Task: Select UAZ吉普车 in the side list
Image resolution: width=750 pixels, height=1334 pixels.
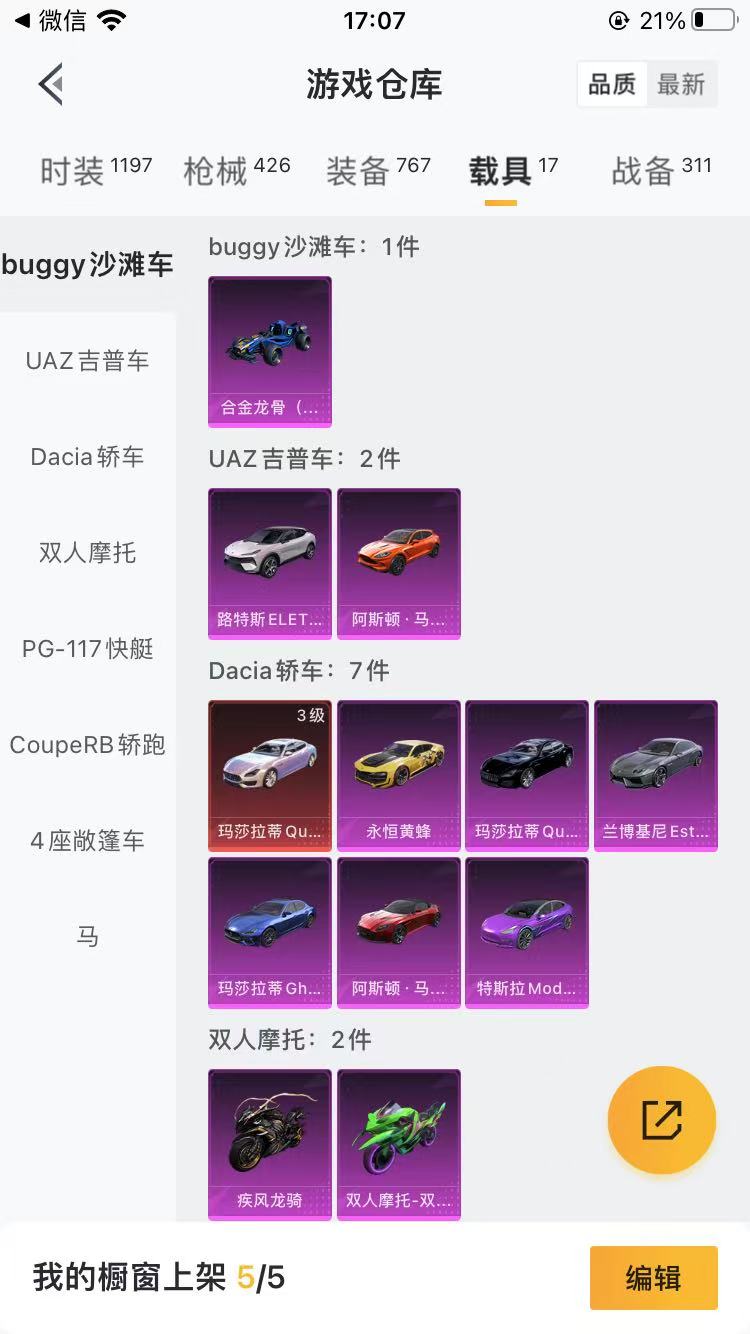Action: coord(88,361)
